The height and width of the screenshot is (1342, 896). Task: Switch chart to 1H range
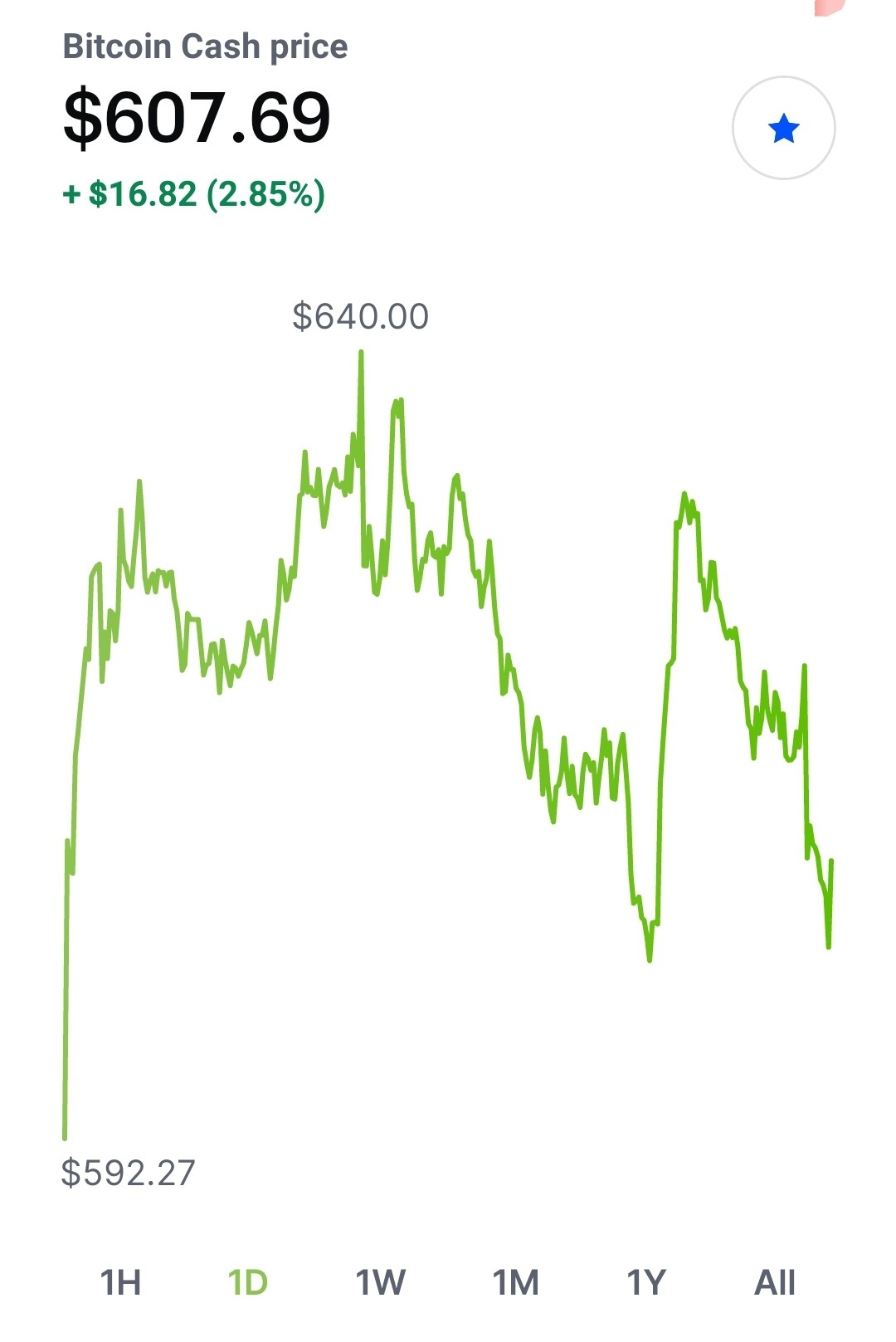(120, 1282)
